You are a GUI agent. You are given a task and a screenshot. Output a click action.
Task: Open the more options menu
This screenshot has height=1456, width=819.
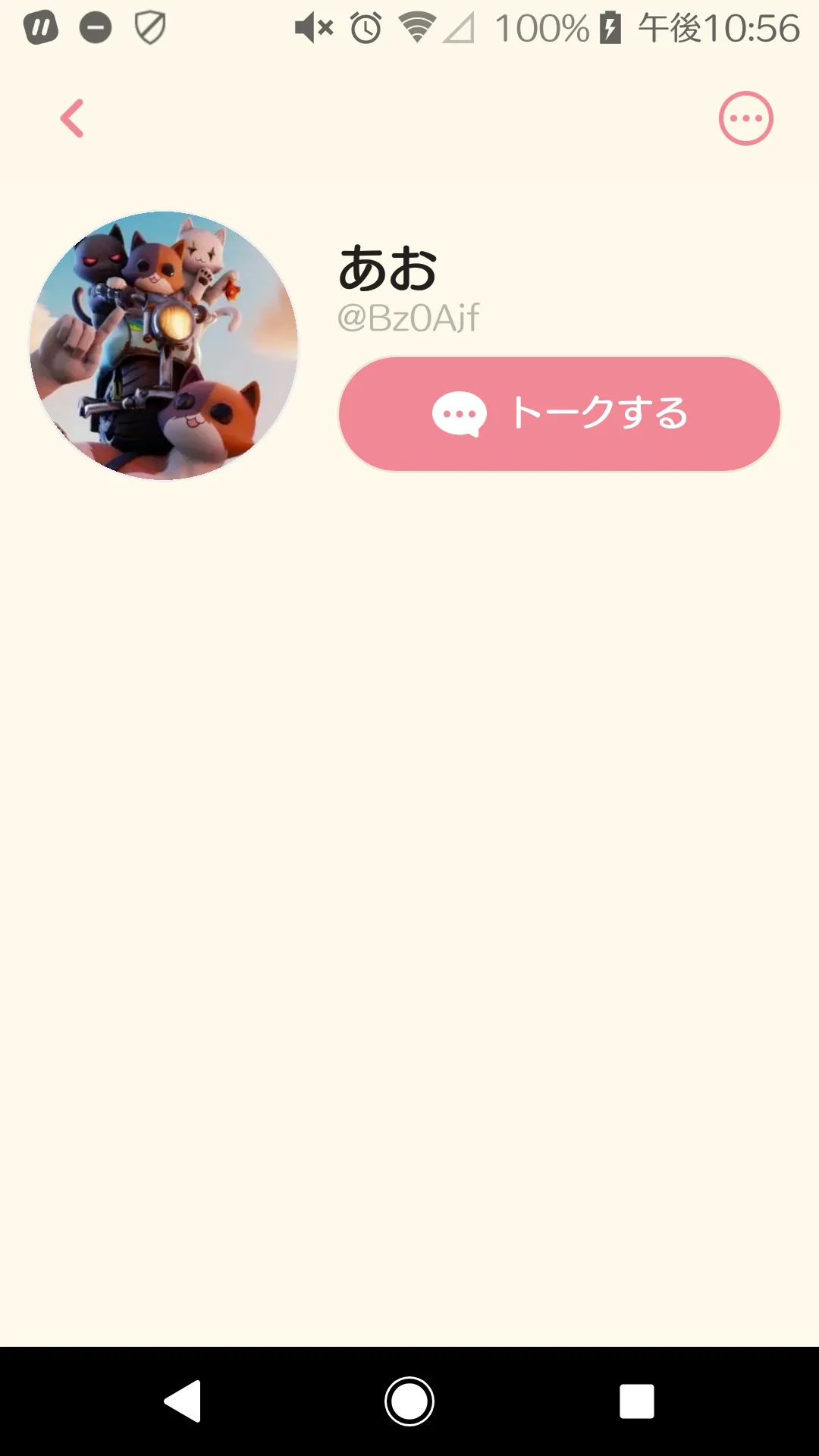745,119
